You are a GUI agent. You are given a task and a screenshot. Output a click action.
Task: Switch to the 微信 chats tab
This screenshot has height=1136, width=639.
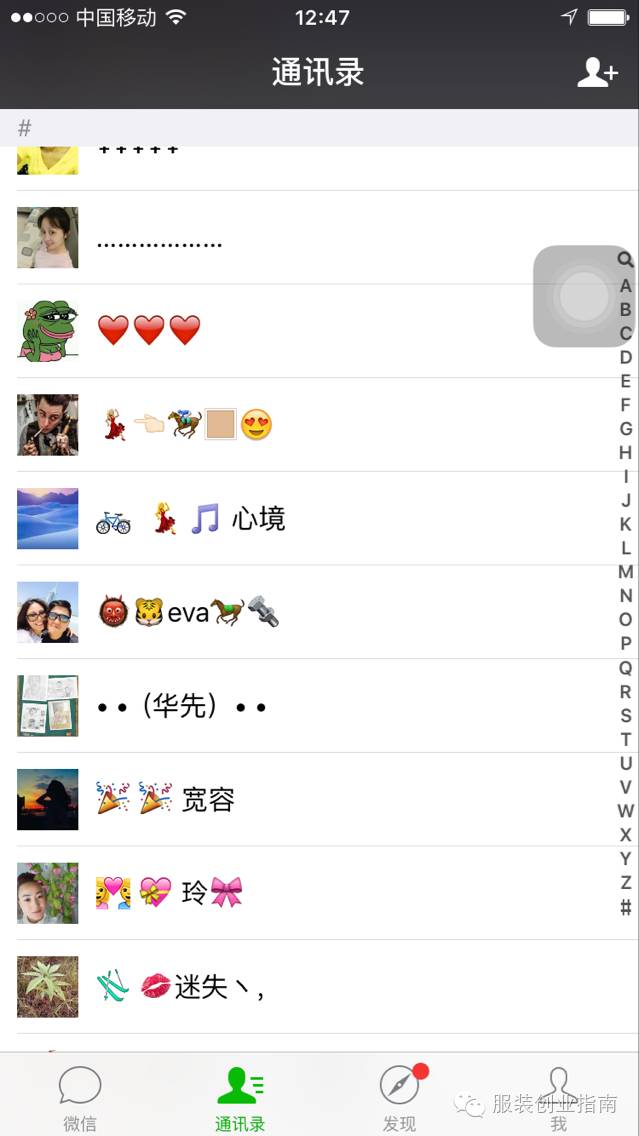pos(80,1096)
